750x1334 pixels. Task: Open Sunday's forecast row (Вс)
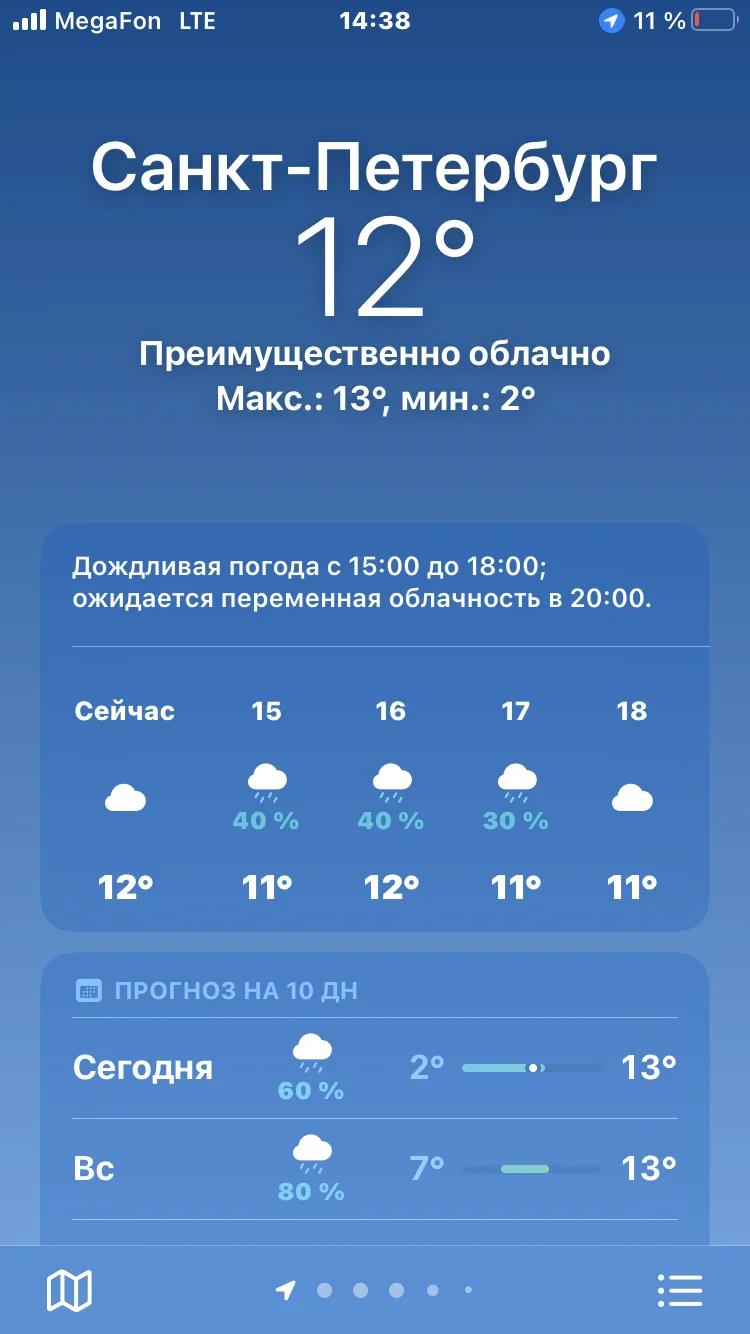pos(374,1169)
